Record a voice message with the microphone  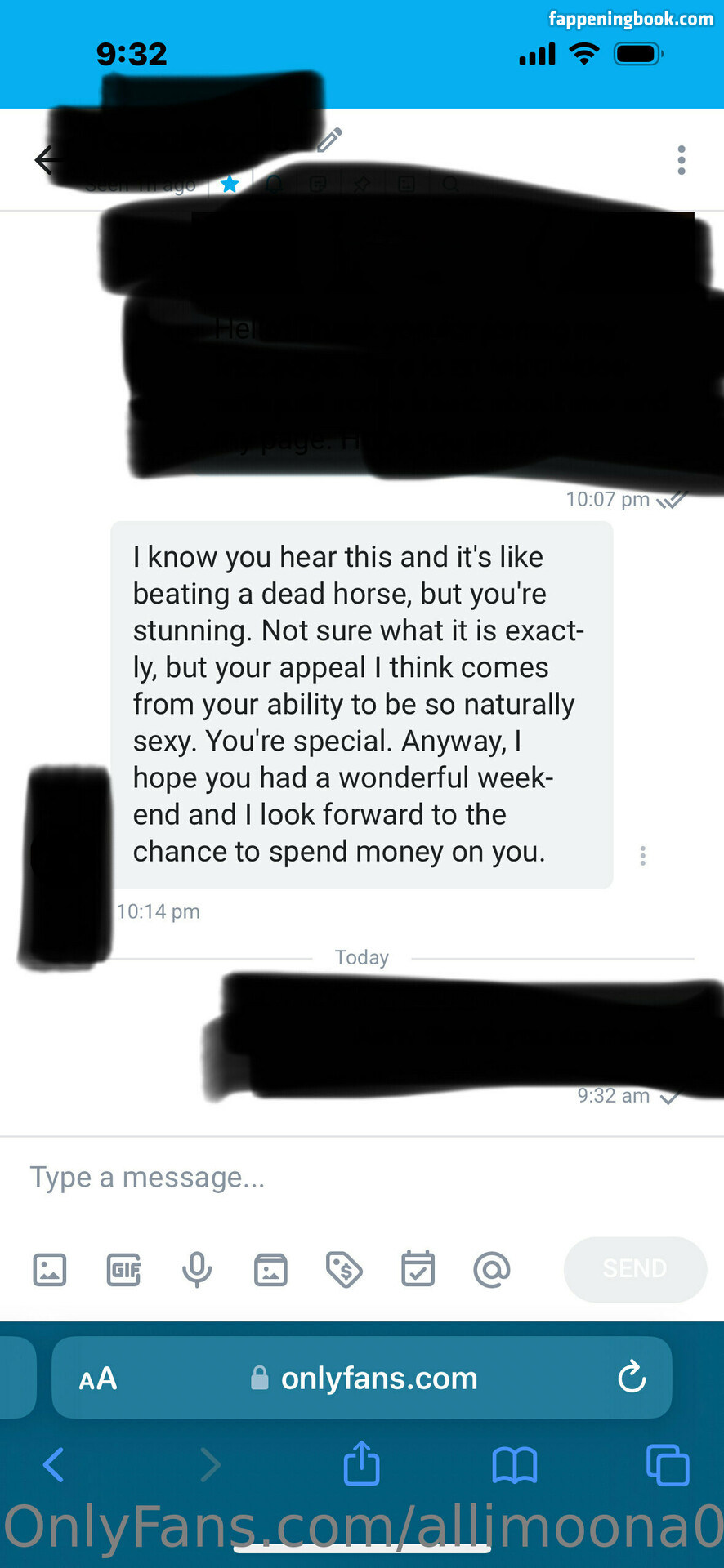[197, 1270]
